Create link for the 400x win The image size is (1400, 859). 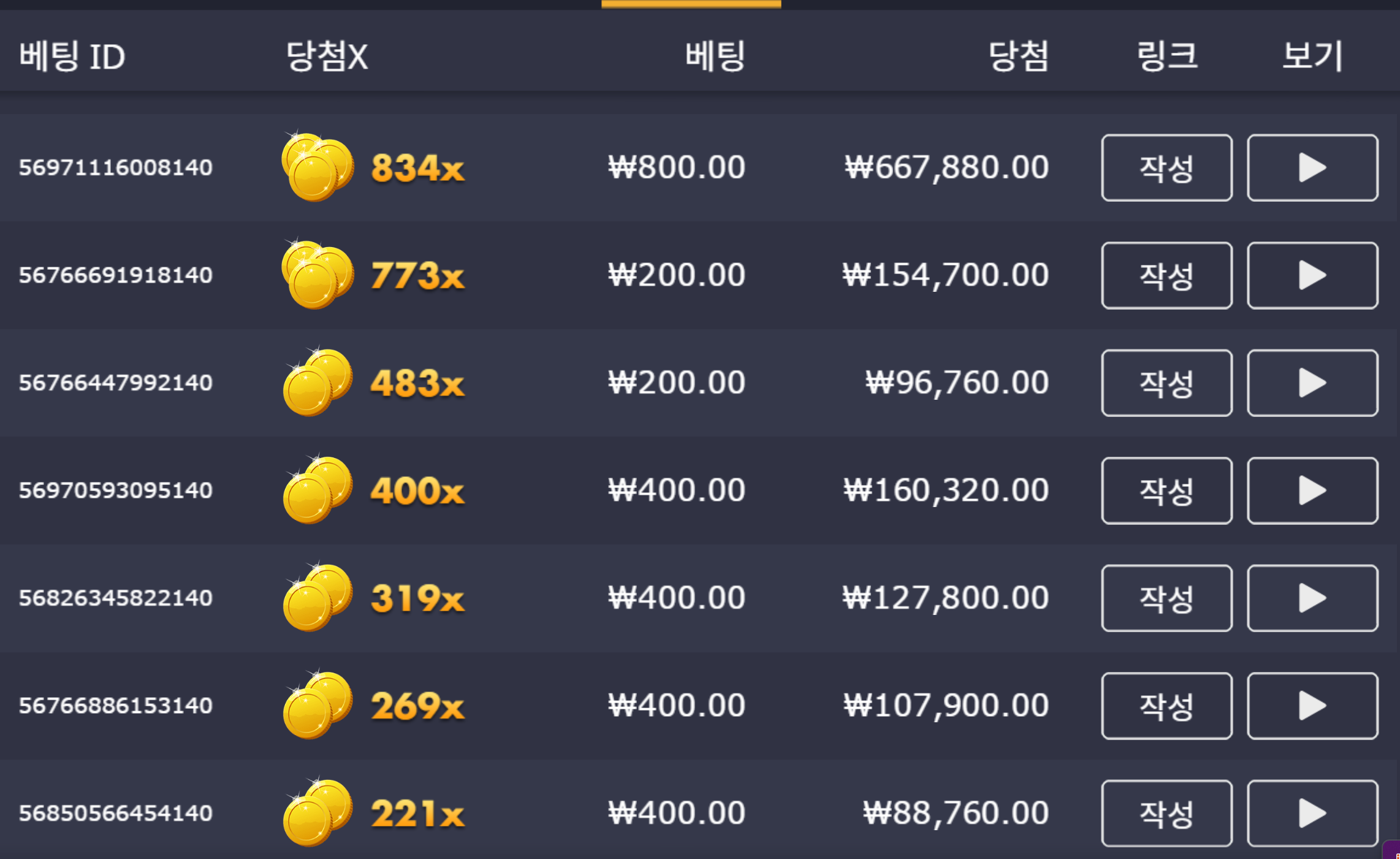1166,491
